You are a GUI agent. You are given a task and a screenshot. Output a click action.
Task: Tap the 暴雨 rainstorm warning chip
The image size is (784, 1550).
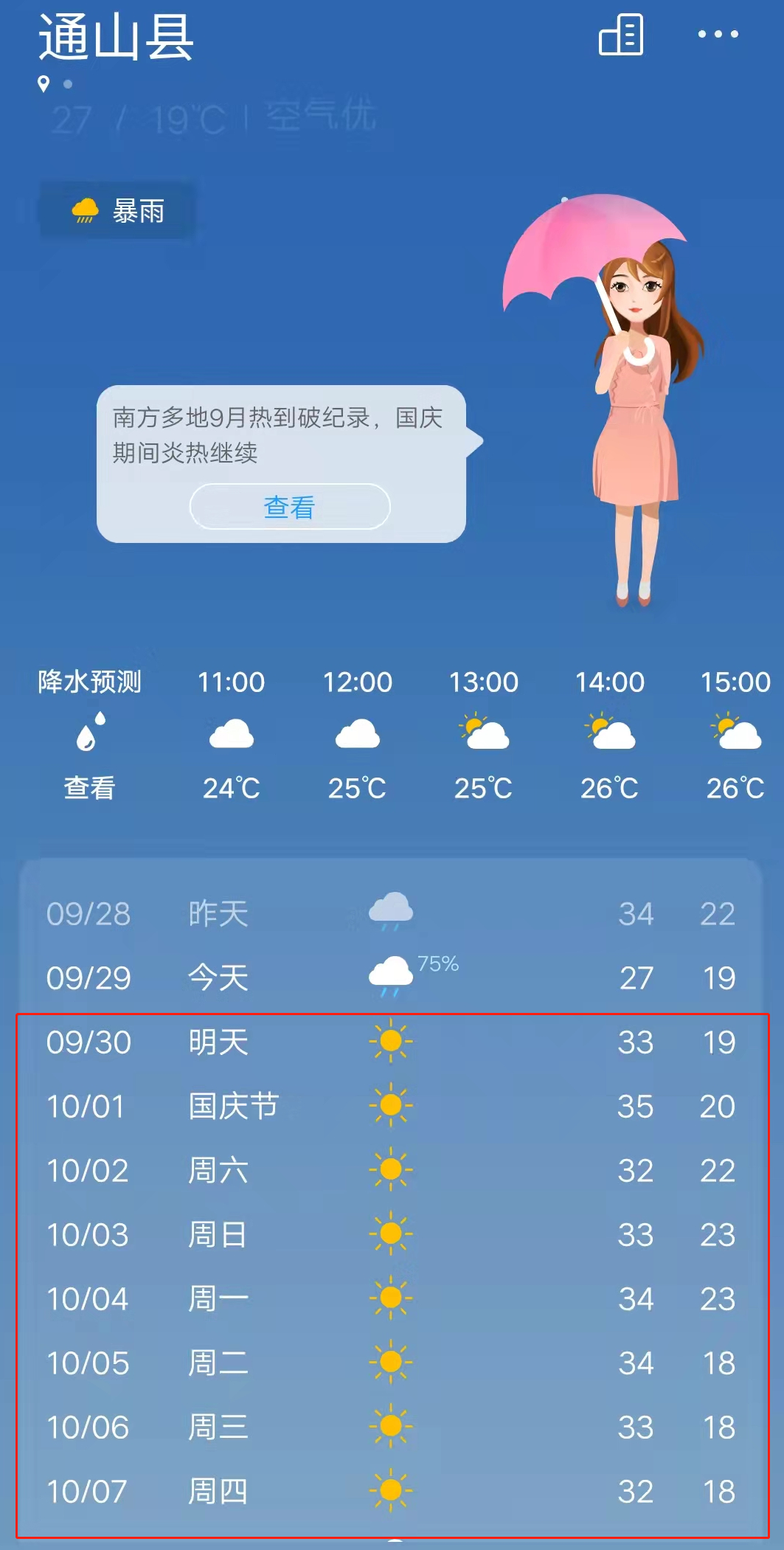coord(118,211)
